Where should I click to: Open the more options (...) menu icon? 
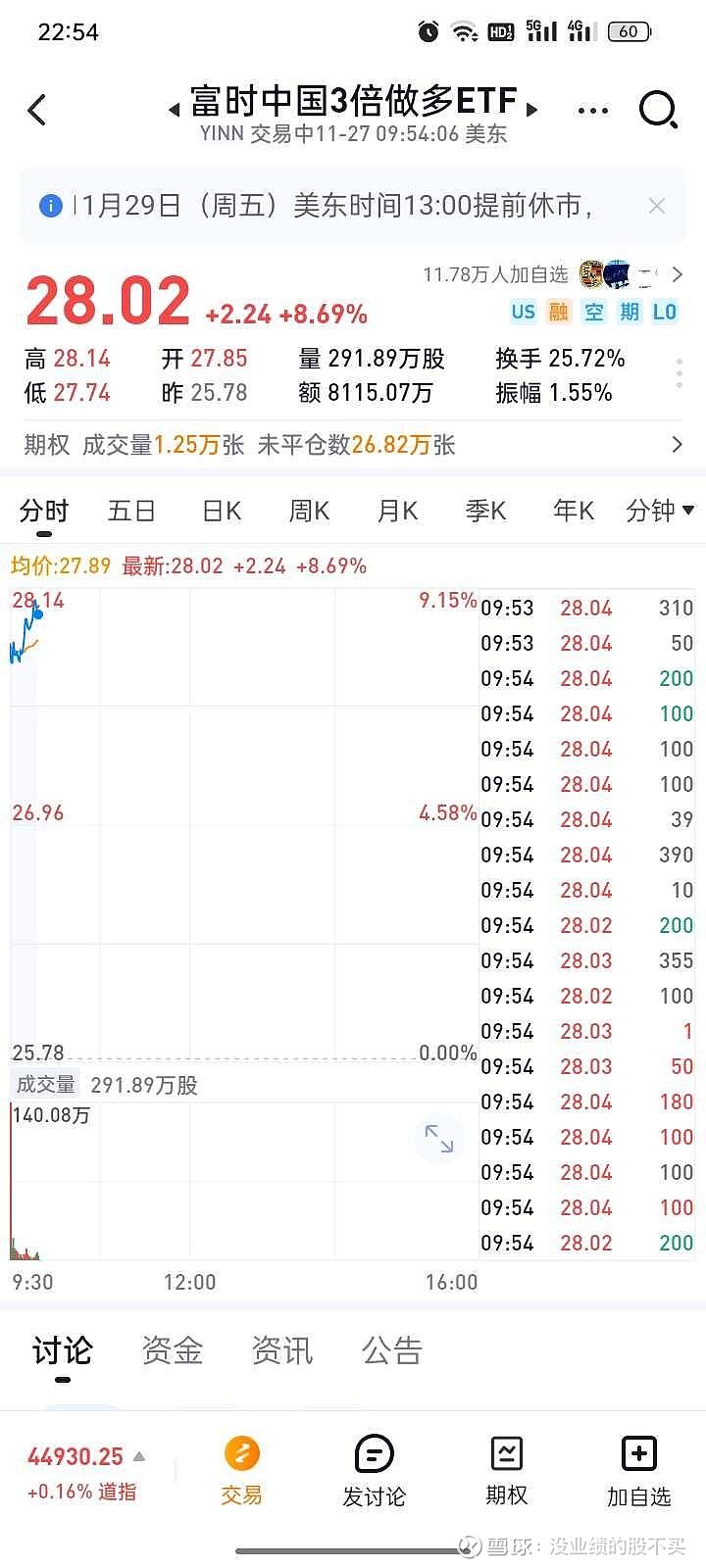point(593,111)
